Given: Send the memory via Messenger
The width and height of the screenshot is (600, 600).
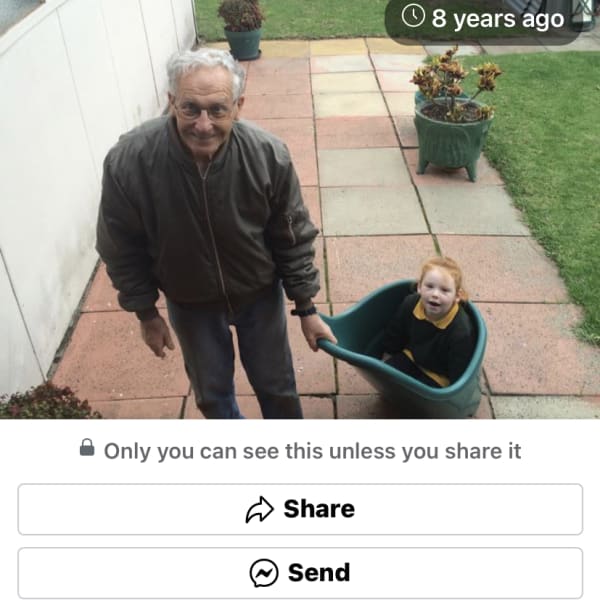Looking at the screenshot, I should coord(300,572).
